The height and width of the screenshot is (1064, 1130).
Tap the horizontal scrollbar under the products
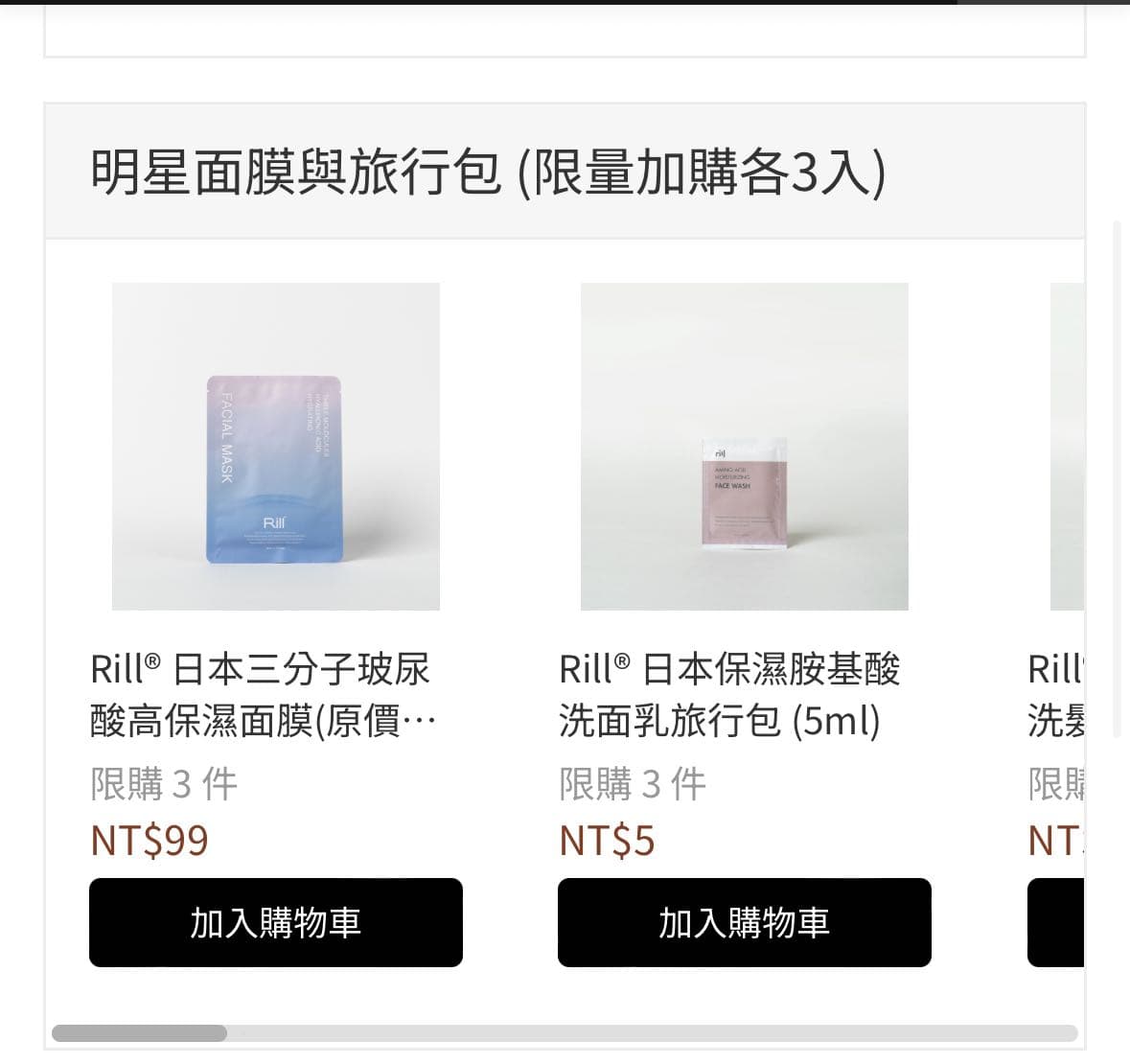pos(140,1033)
